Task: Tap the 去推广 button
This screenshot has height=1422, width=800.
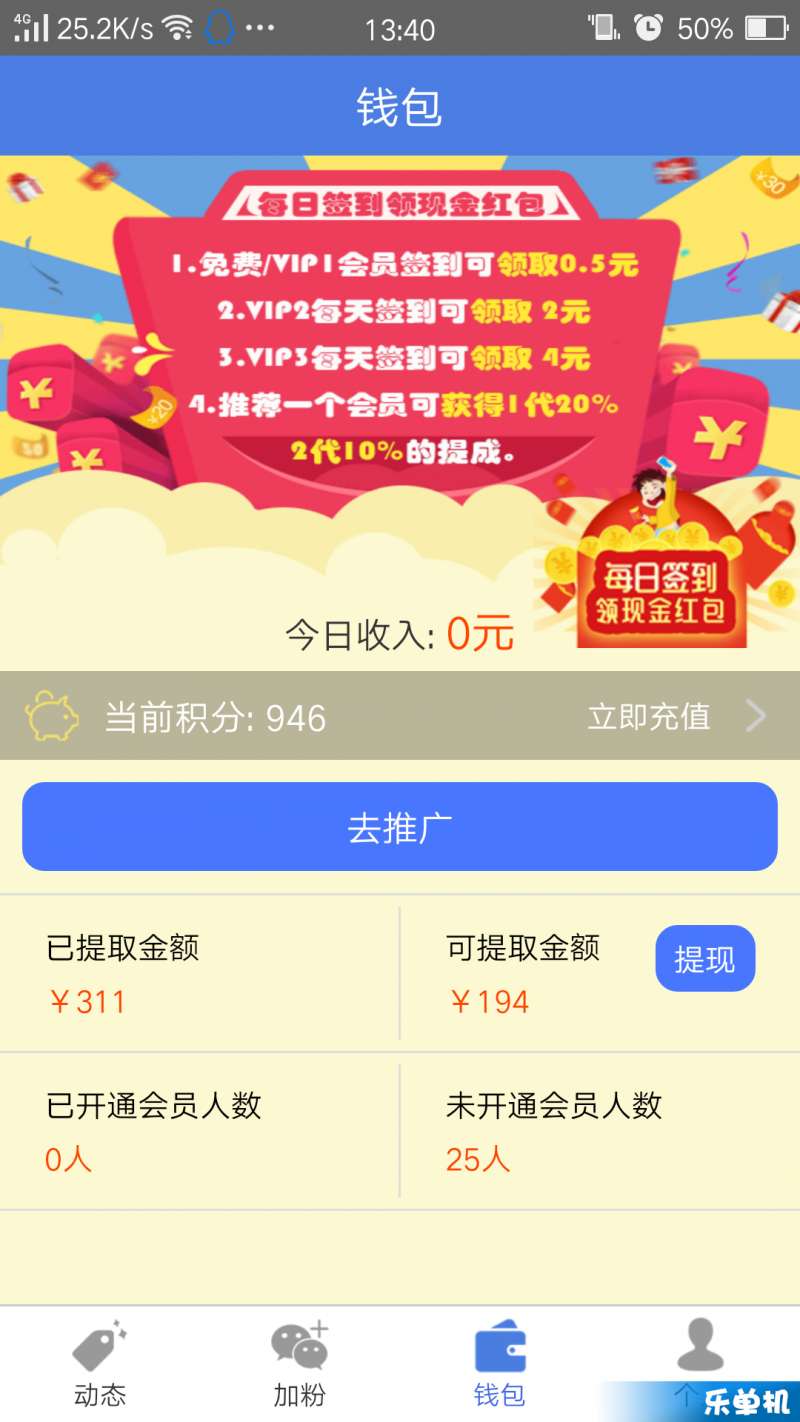Action: click(x=400, y=827)
